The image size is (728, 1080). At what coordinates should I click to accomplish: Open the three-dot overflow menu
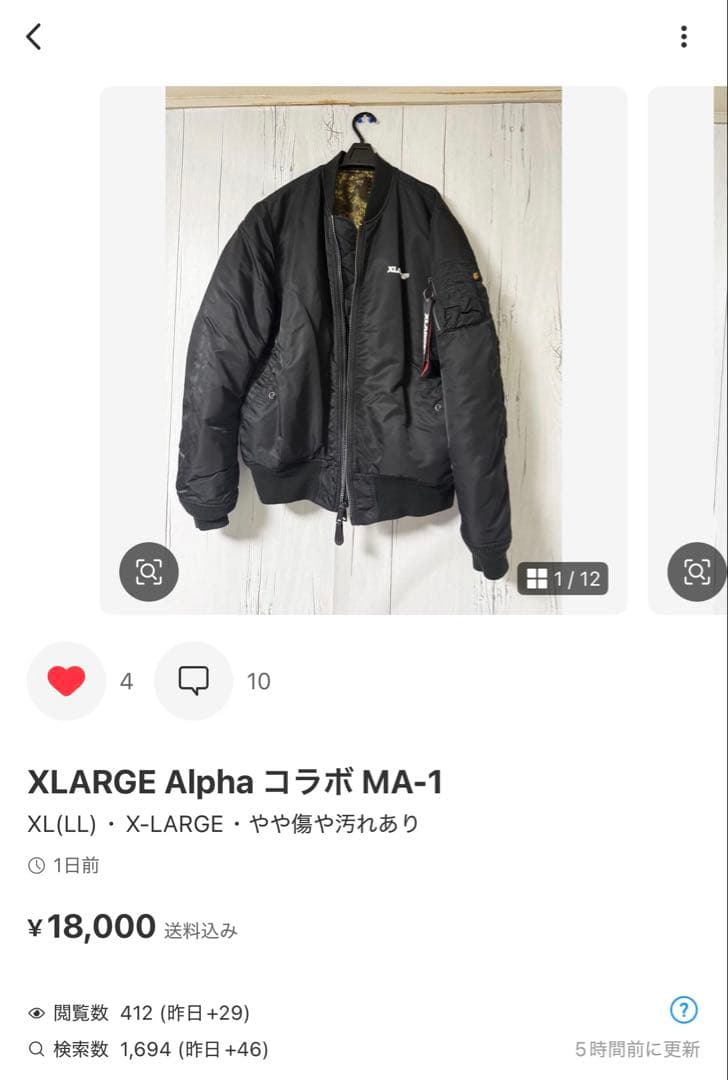(x=683, y=37)
